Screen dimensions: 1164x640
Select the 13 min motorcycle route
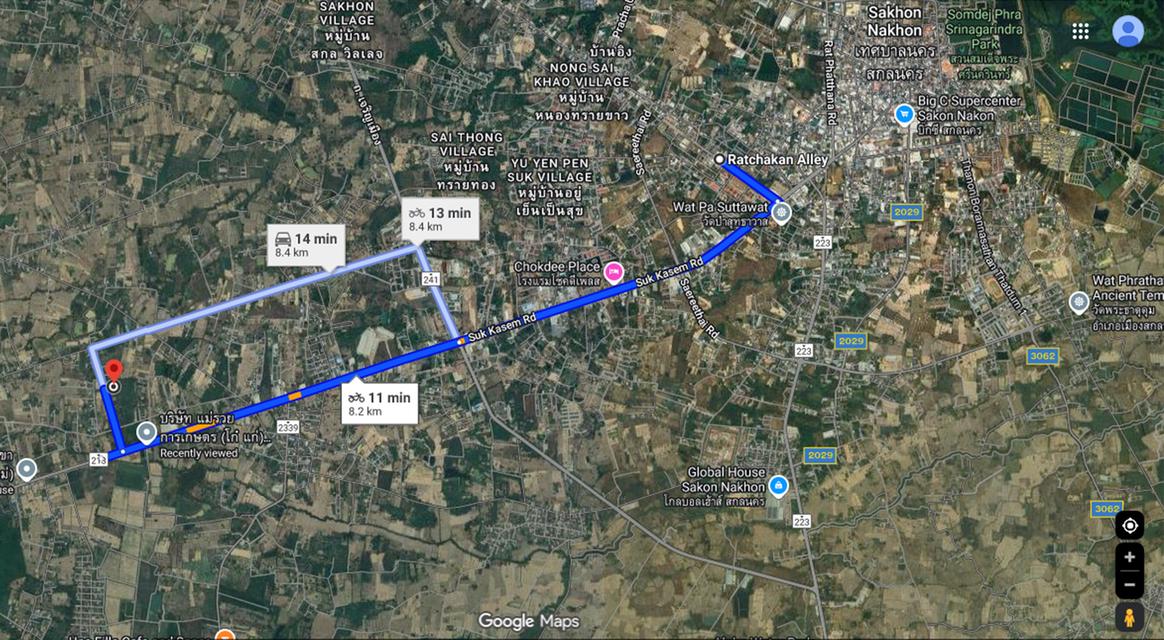[438, 219]
